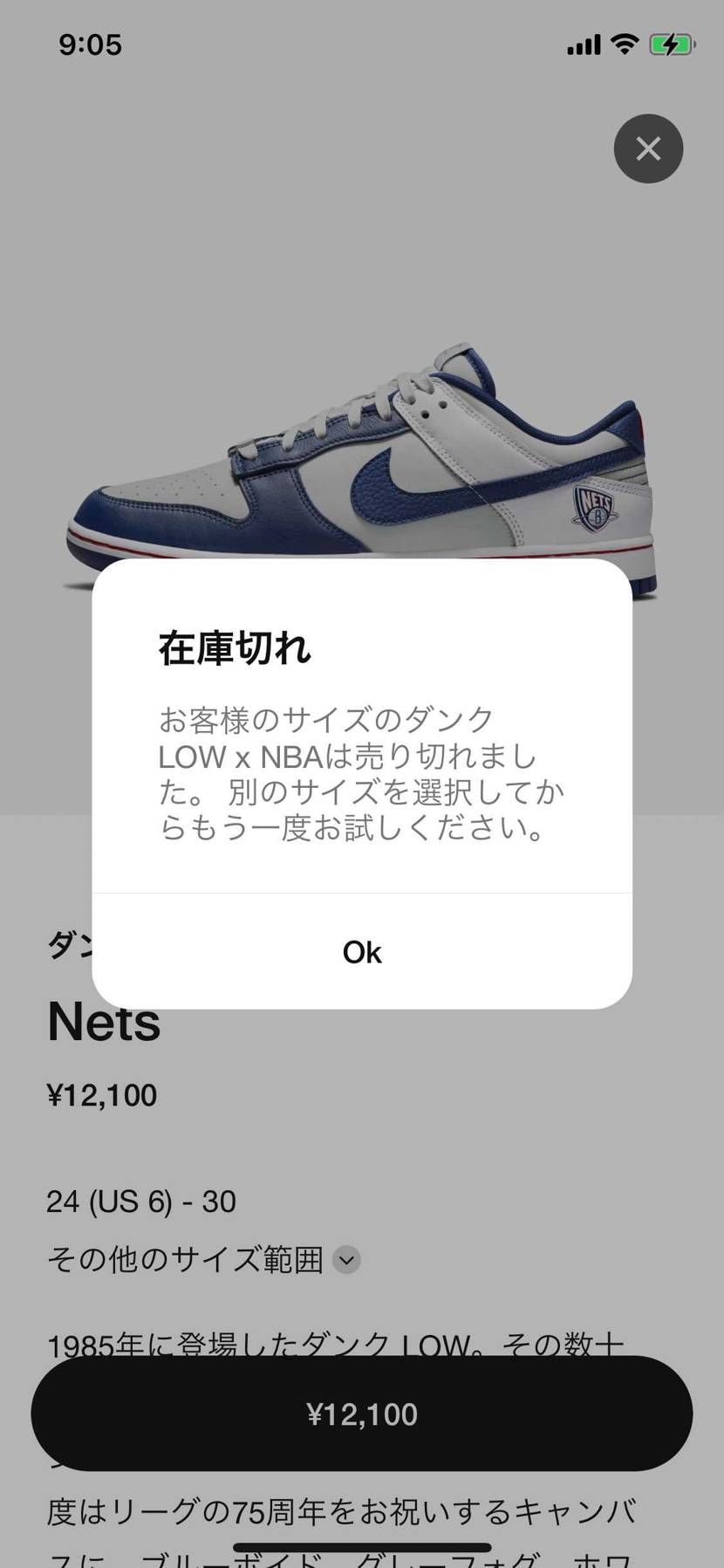Tap the Wi-Fi icon in the status bar
The image size is (724, 1568).
(x=623, y=43)
